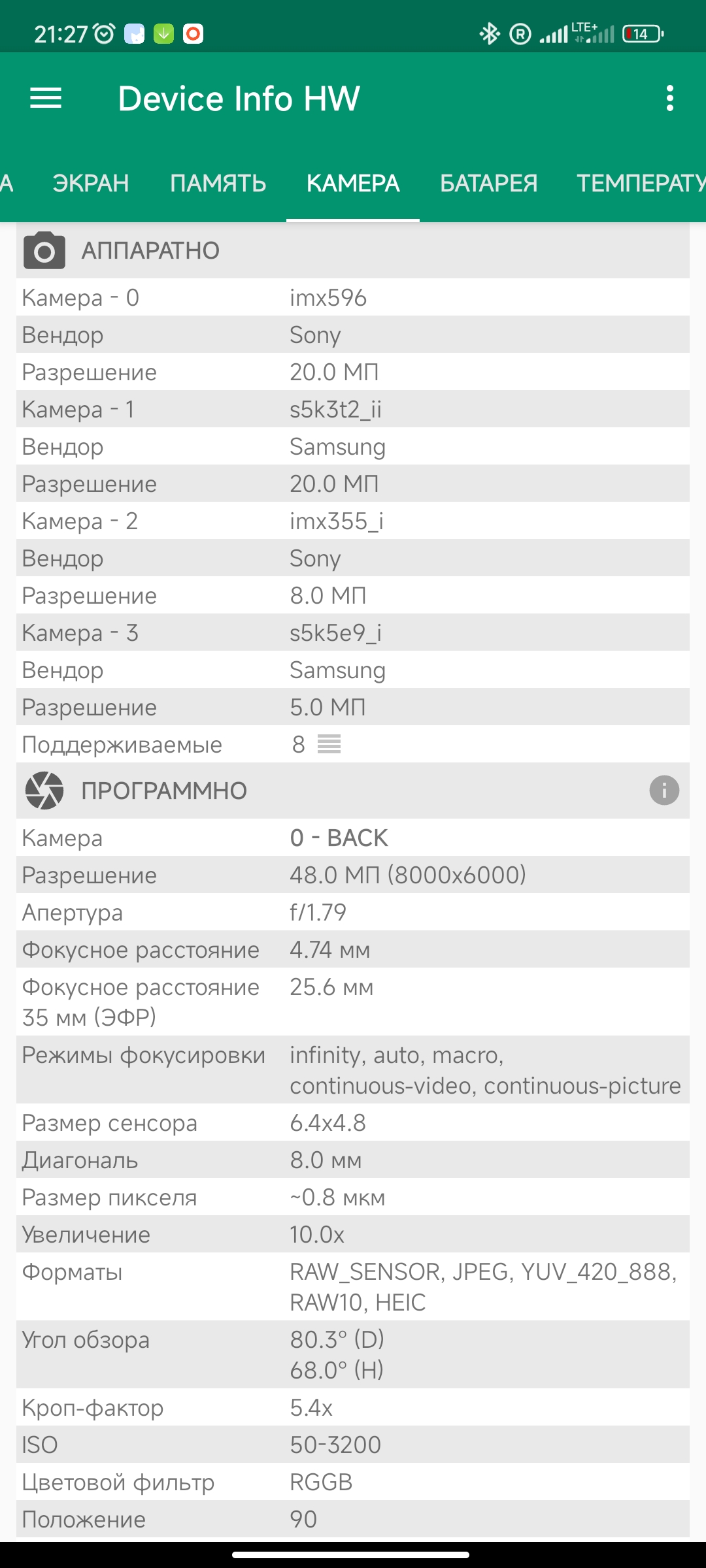Go to the БАТАРЕЯ tab
The height and width of the screenshot is (1568, 706).
pyautogui.click(x=488, y=184)
